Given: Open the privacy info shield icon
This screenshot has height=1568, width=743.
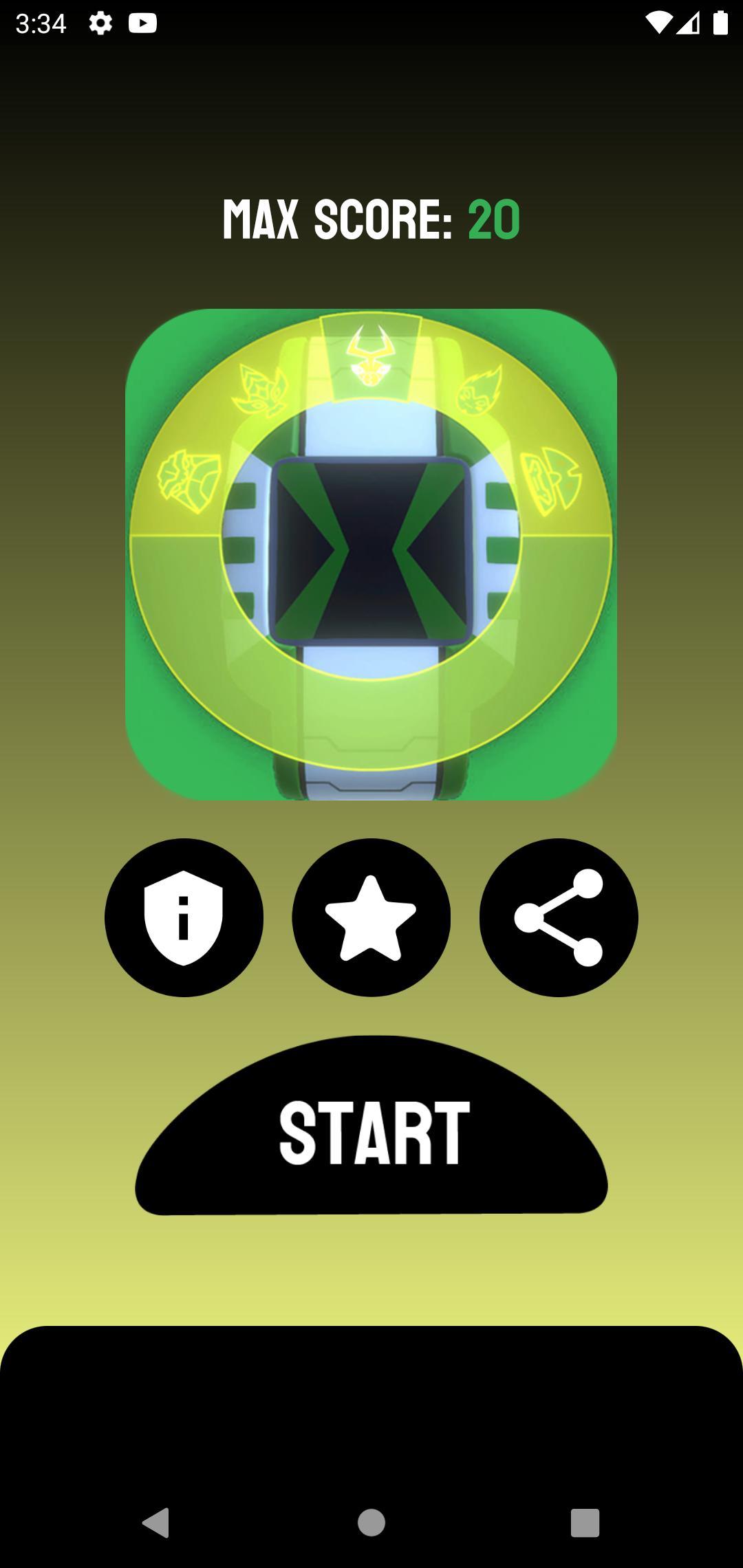Looking at the screenshot, I should click(x=184, y=917).
